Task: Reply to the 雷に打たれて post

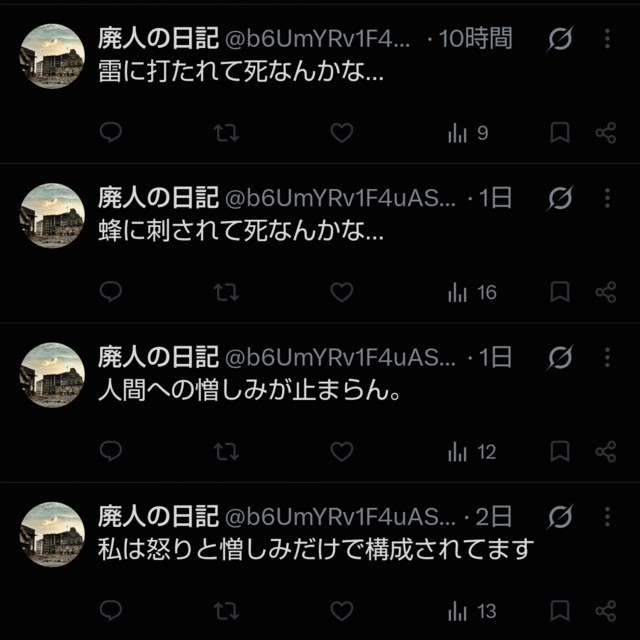Action: [x=111, y=133]
